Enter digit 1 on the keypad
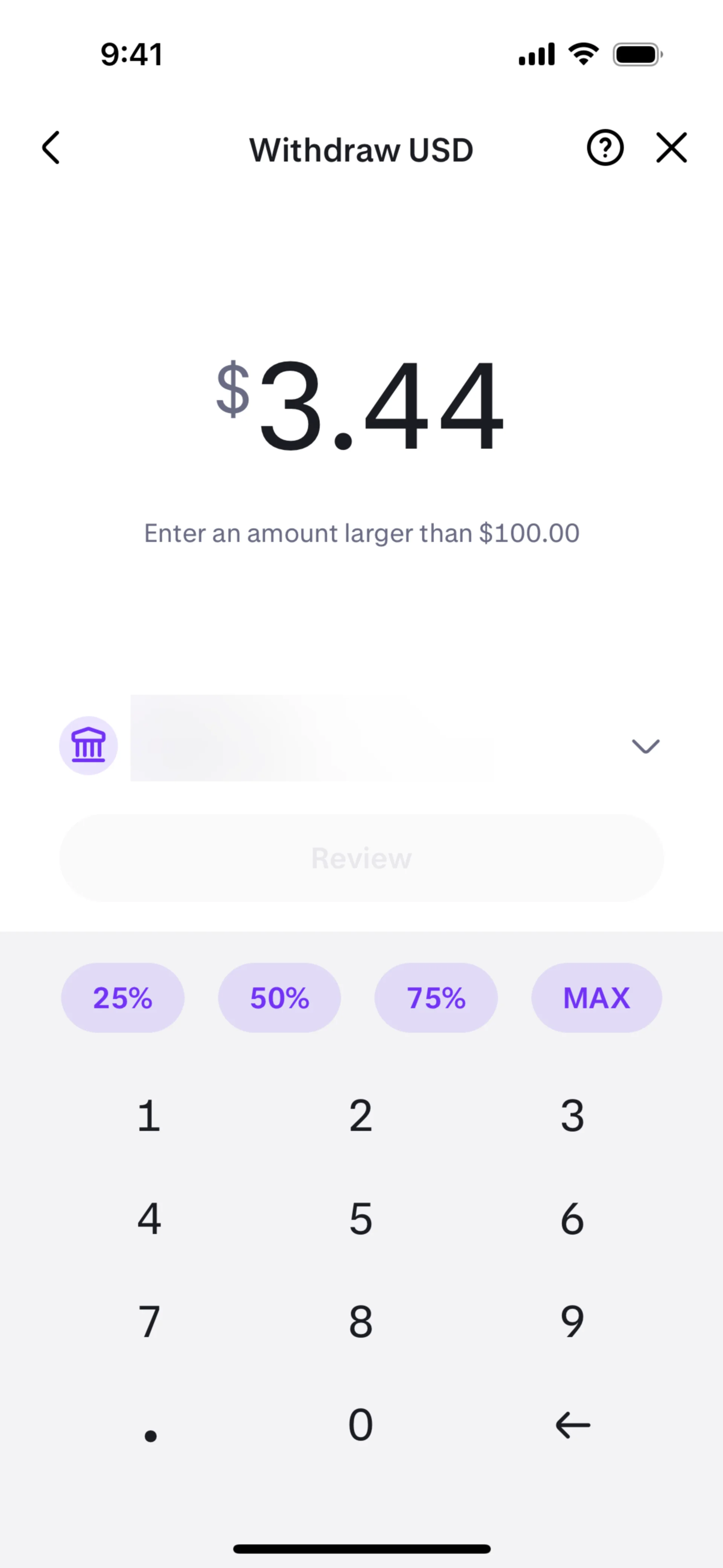The width and height of the screenshot is (723, 1568). point(149,1116)
